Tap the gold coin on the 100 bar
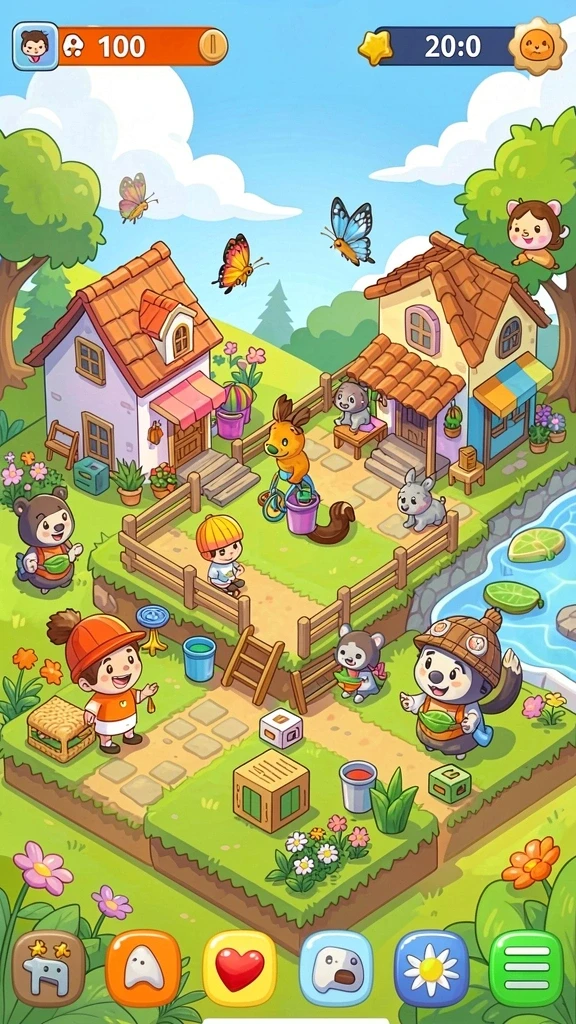The image size is (576, 1024). coord(213,46)
